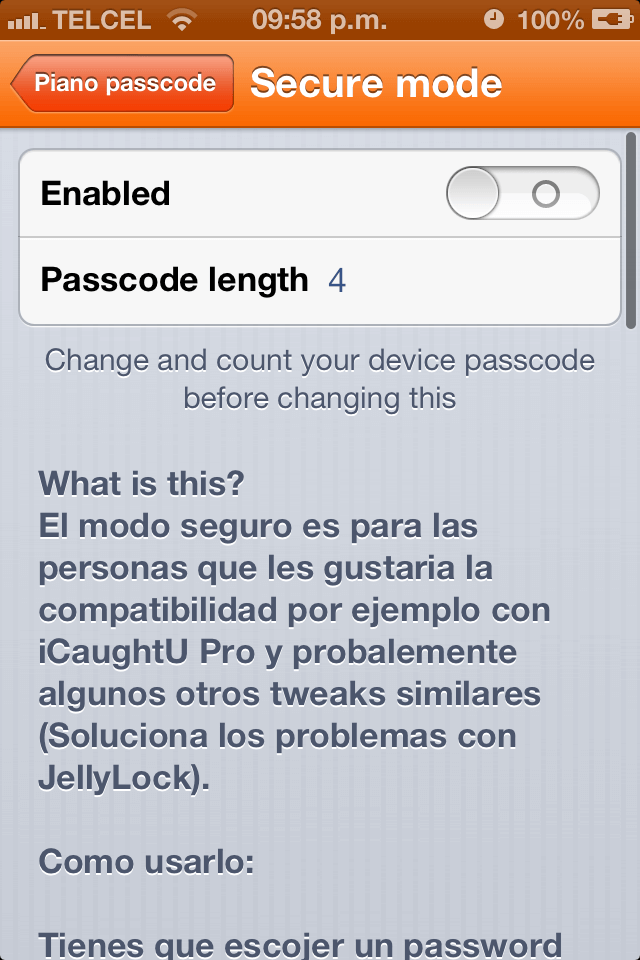
Task: Go back to Piano passcode
Action: (123, 83)
